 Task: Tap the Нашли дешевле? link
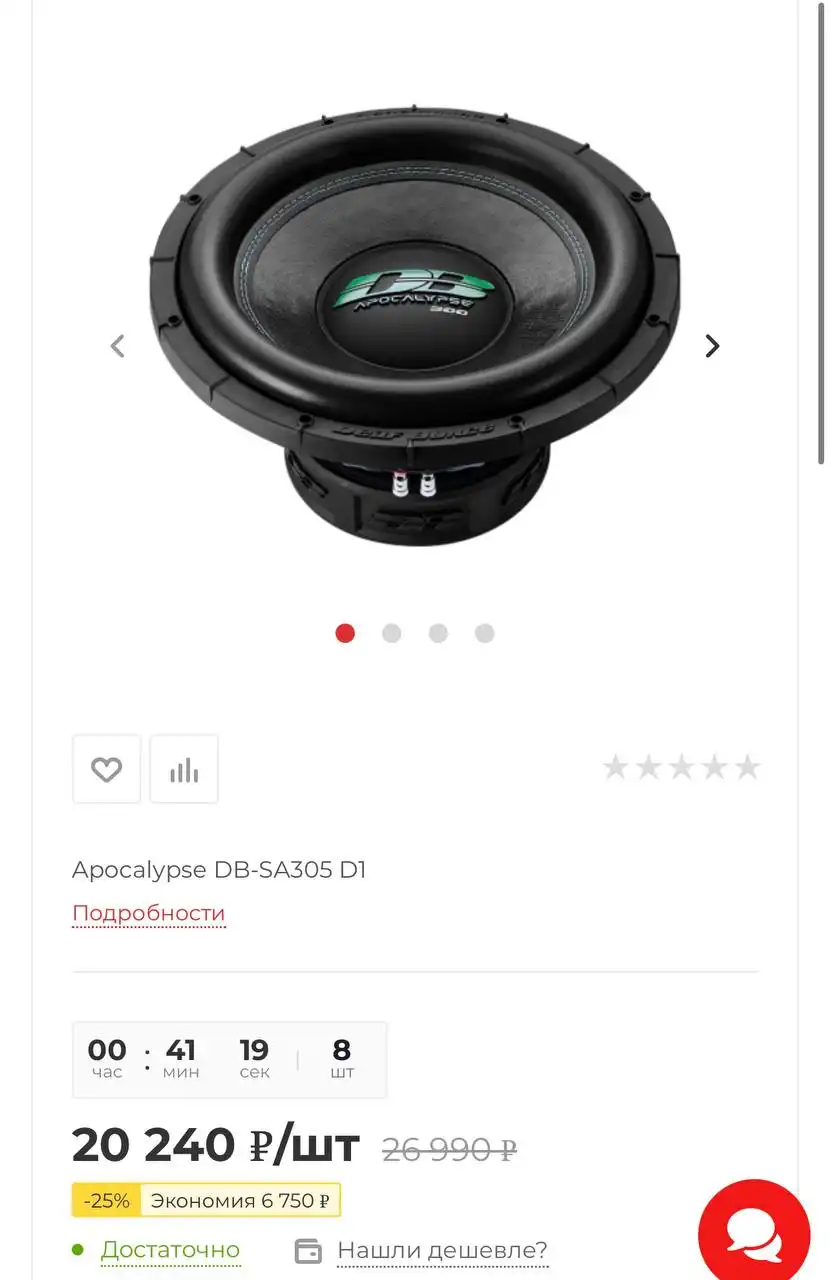point(442,1250)
